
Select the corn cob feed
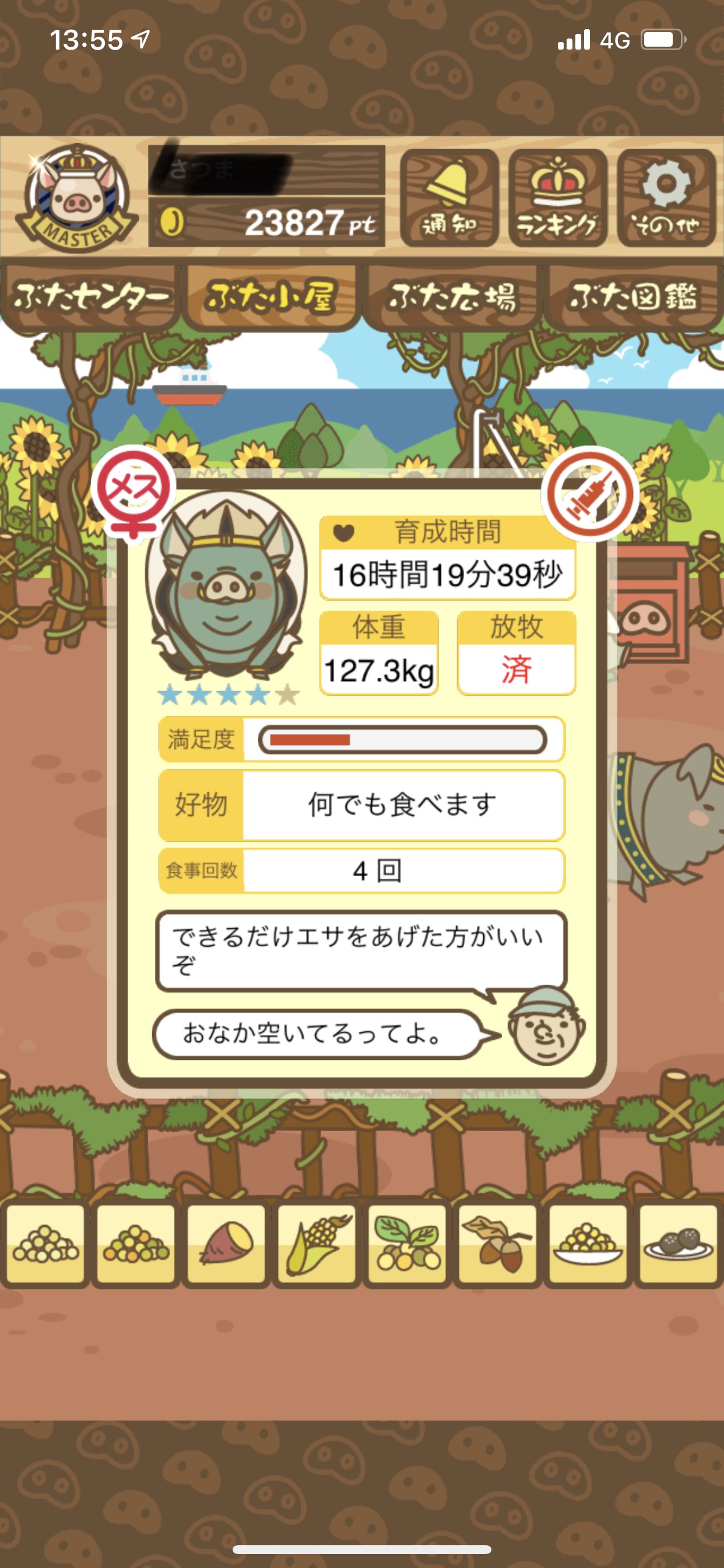317,1243
